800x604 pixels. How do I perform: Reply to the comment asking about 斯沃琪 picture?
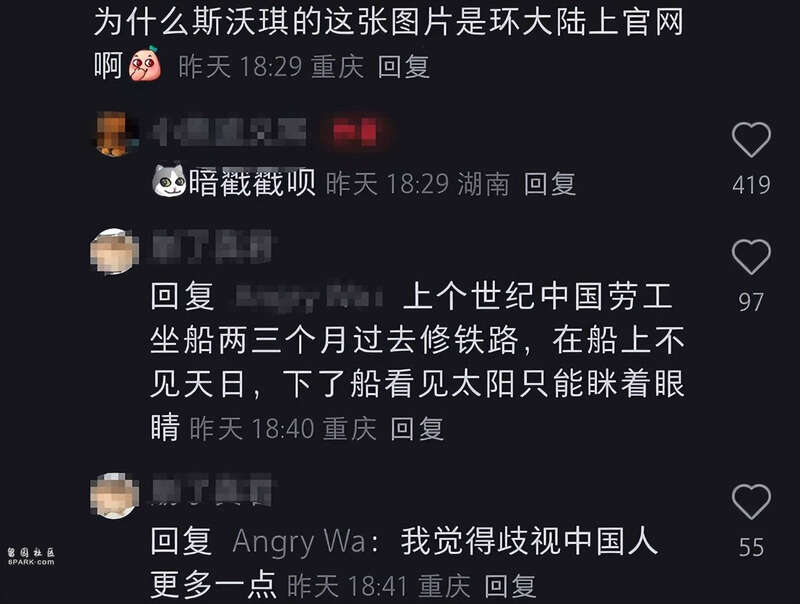(403, 67)
